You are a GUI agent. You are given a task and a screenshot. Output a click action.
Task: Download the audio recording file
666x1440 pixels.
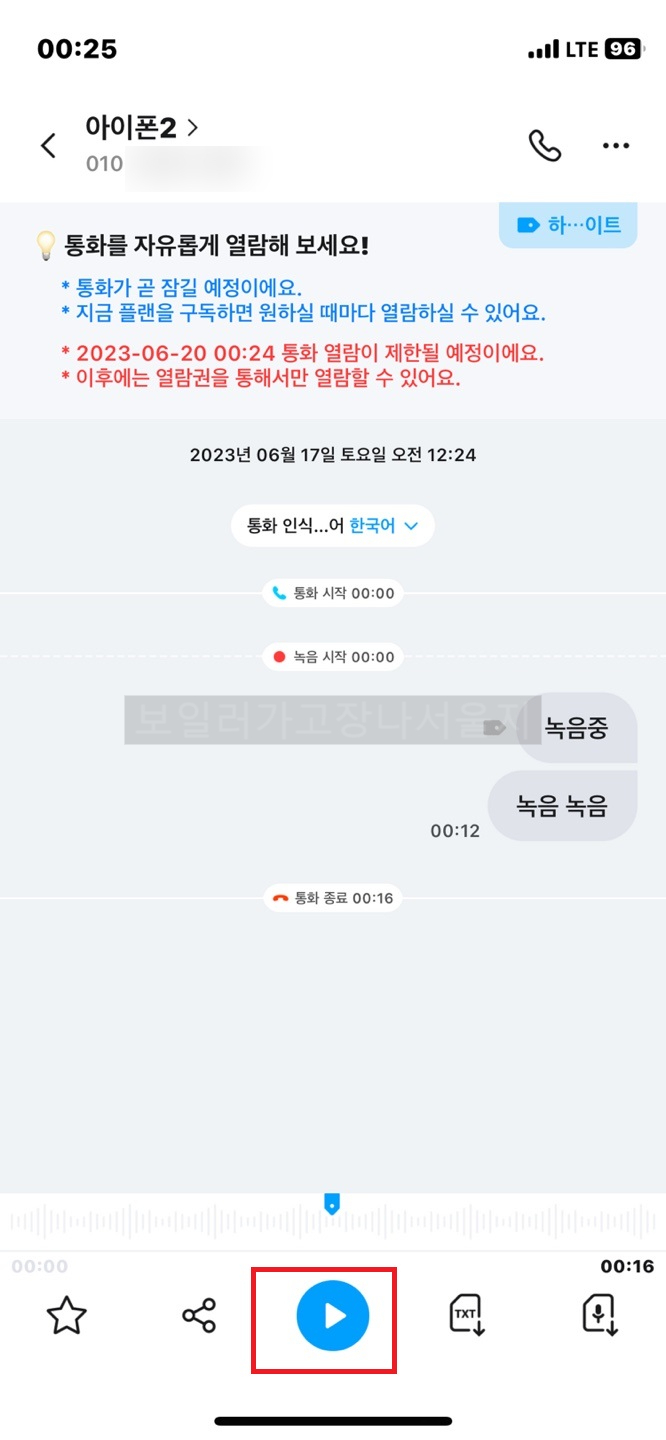[600, 1316]
